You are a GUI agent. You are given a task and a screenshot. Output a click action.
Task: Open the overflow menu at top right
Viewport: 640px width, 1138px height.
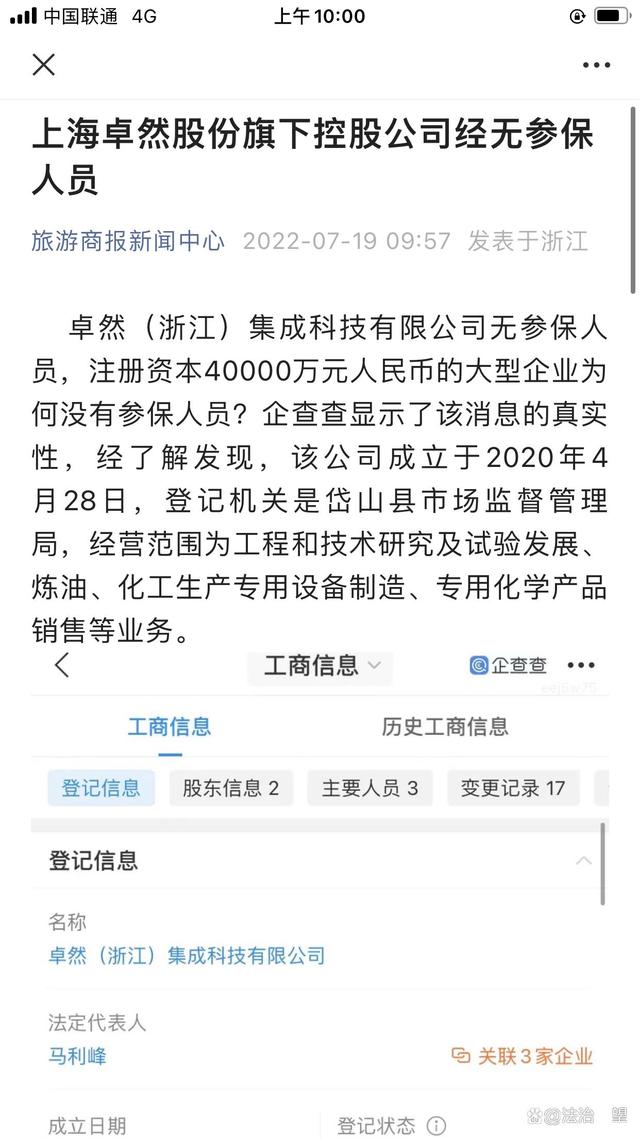(596, 65)
